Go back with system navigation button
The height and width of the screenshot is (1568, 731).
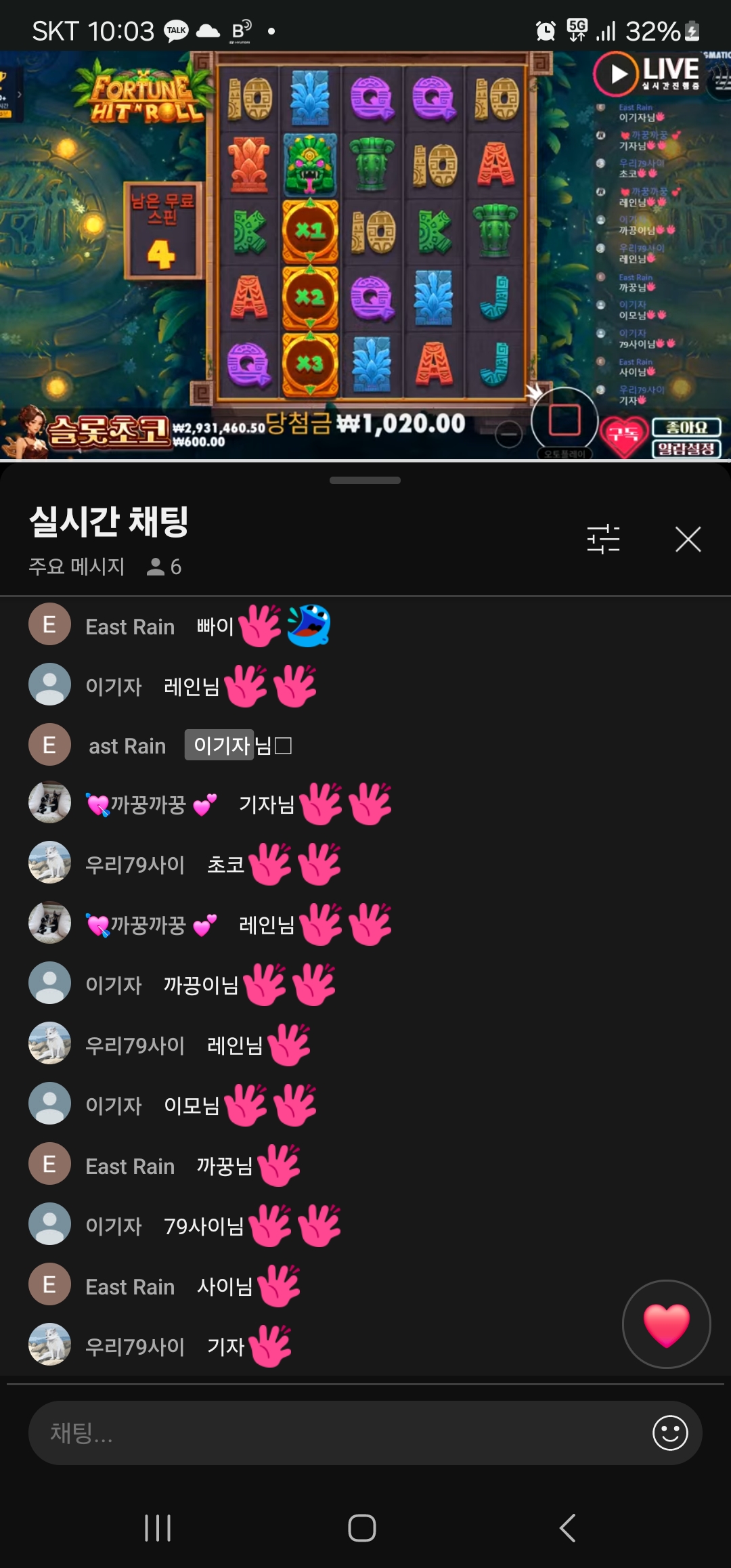pyautogui.click(x=568, y=1527)
